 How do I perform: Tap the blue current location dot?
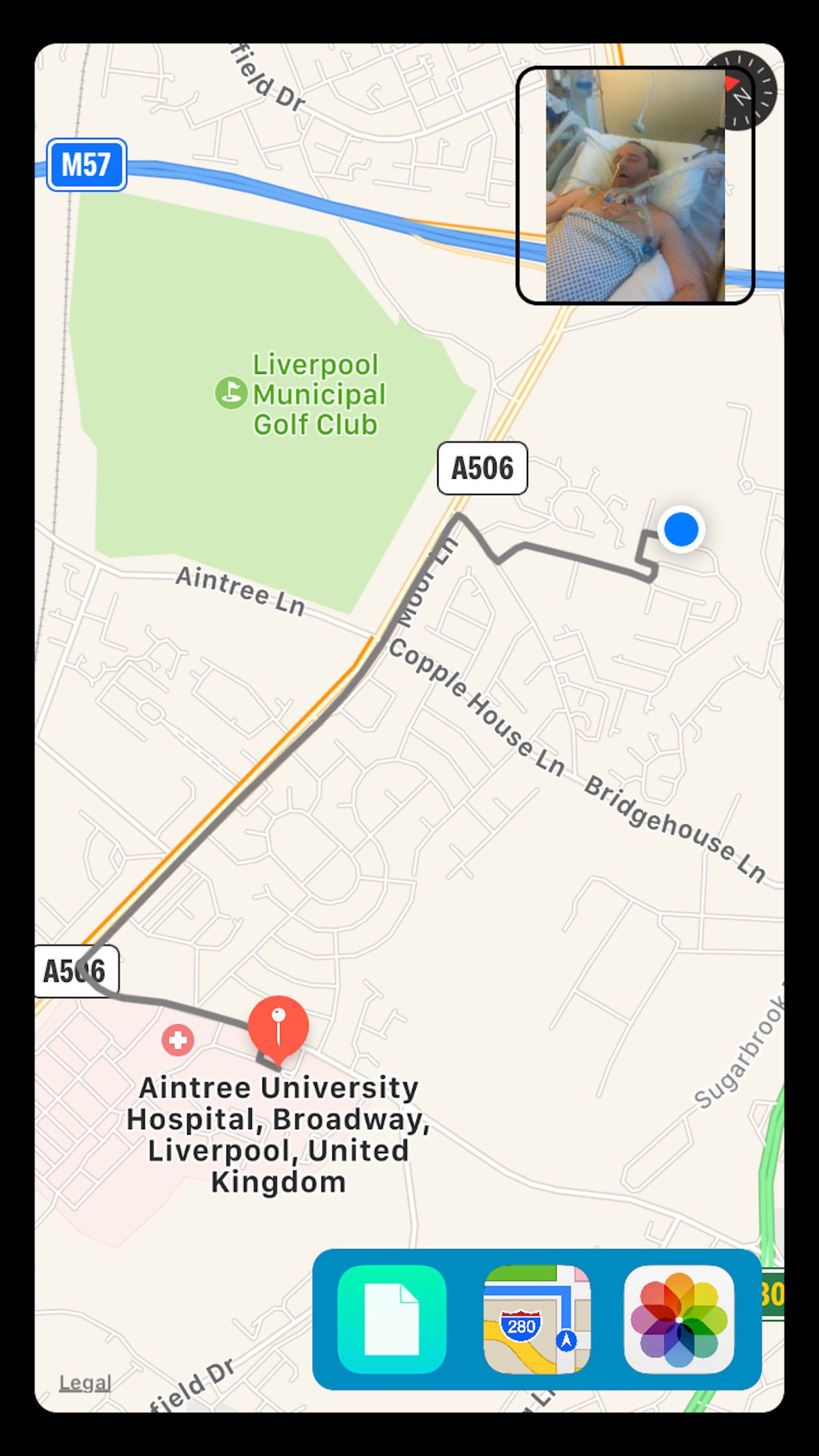click(681, 529)
